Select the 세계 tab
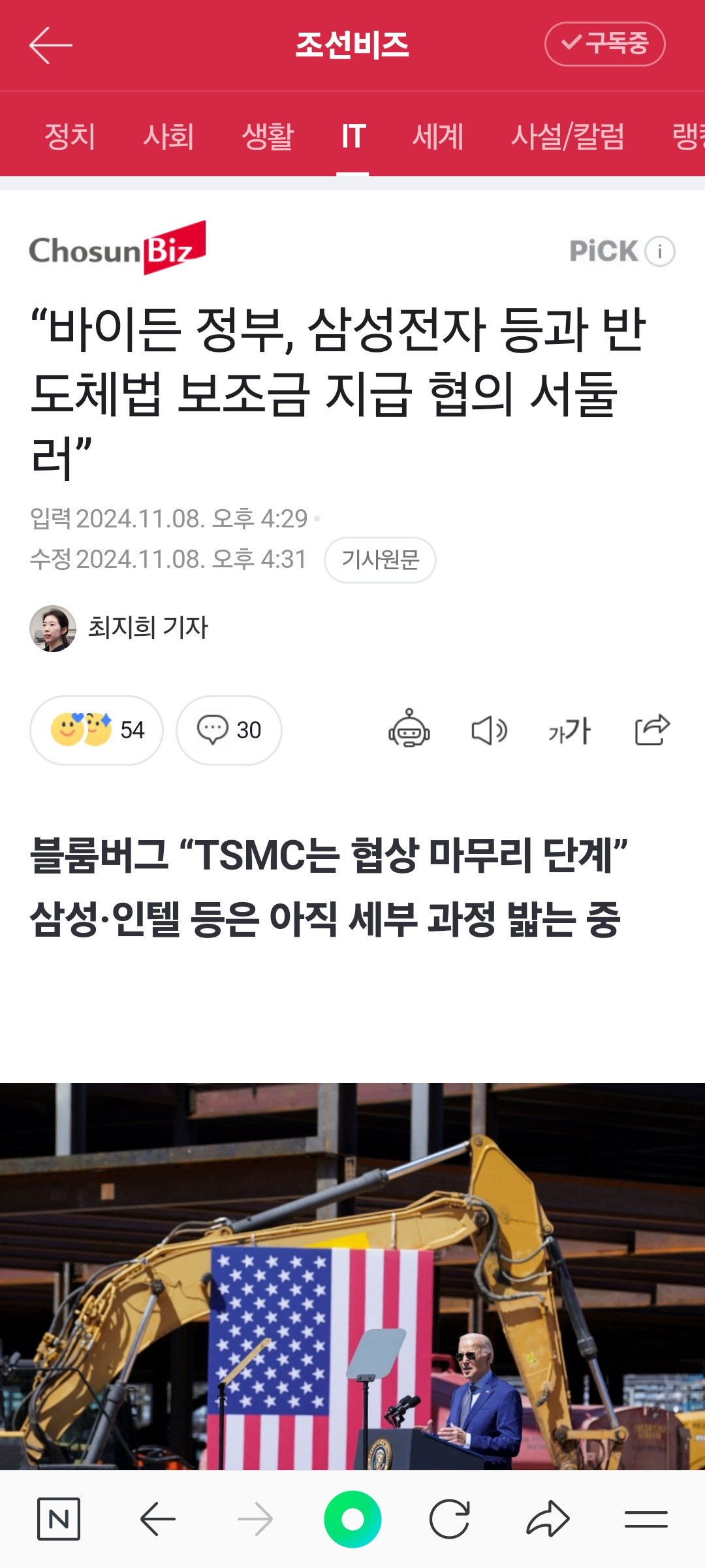Image resolution: width=705 pixels, height=1568 pixels. pyautogui.click(x=437, y=136)
